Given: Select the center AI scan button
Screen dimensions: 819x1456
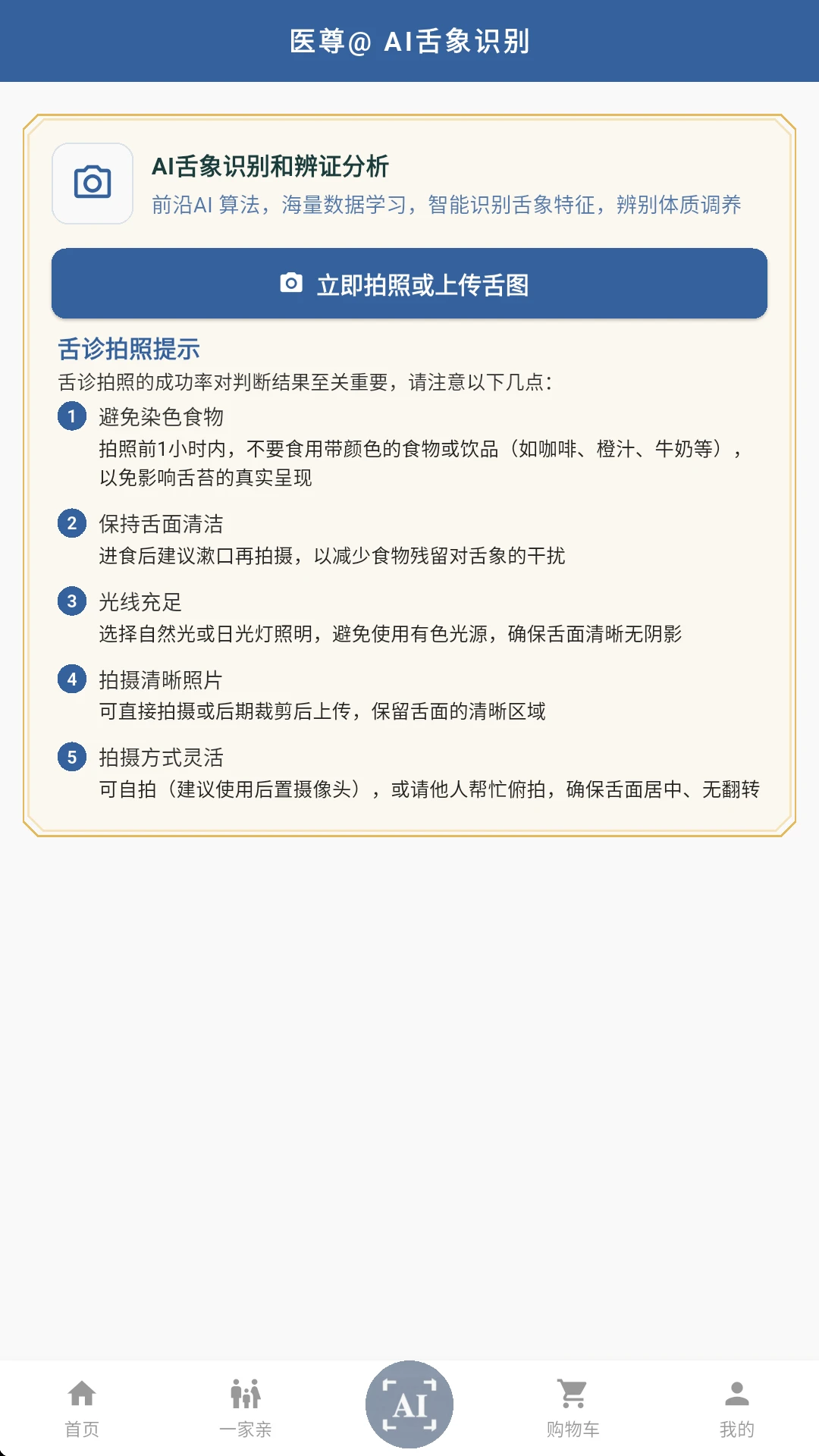Looking at the screenshot, I should click(409, 1404).
